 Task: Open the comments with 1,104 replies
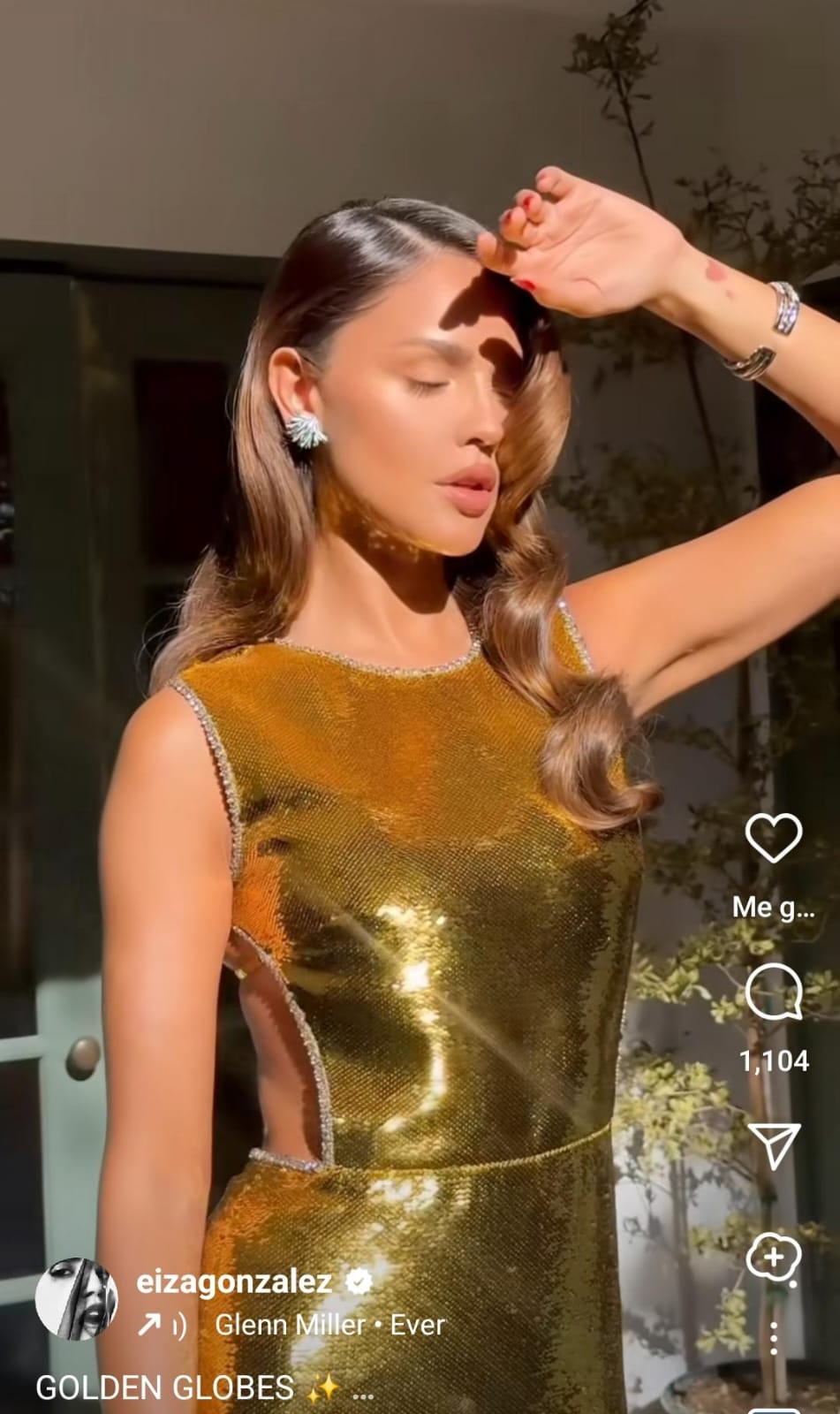[x=774, y=992]
